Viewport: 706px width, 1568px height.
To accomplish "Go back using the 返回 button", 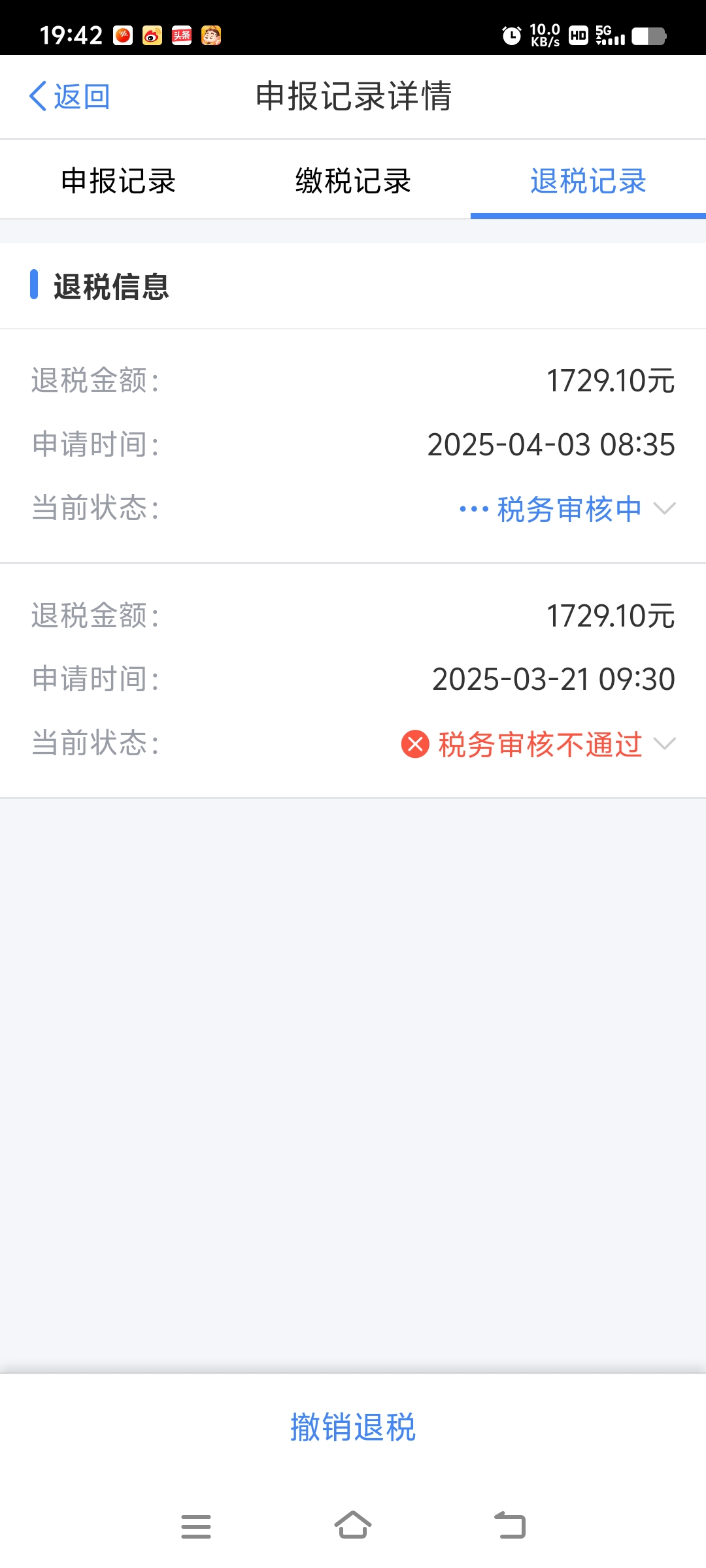I will pos(70,97).
